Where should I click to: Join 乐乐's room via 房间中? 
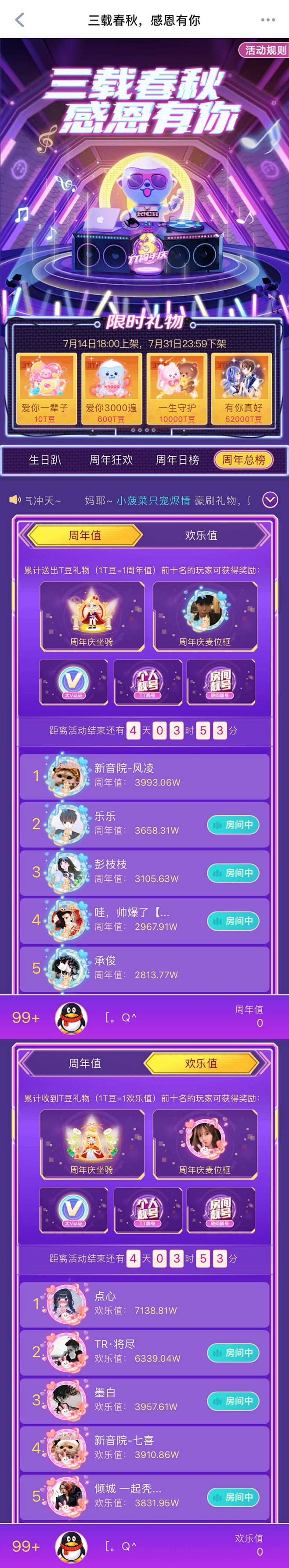(234, 824)
